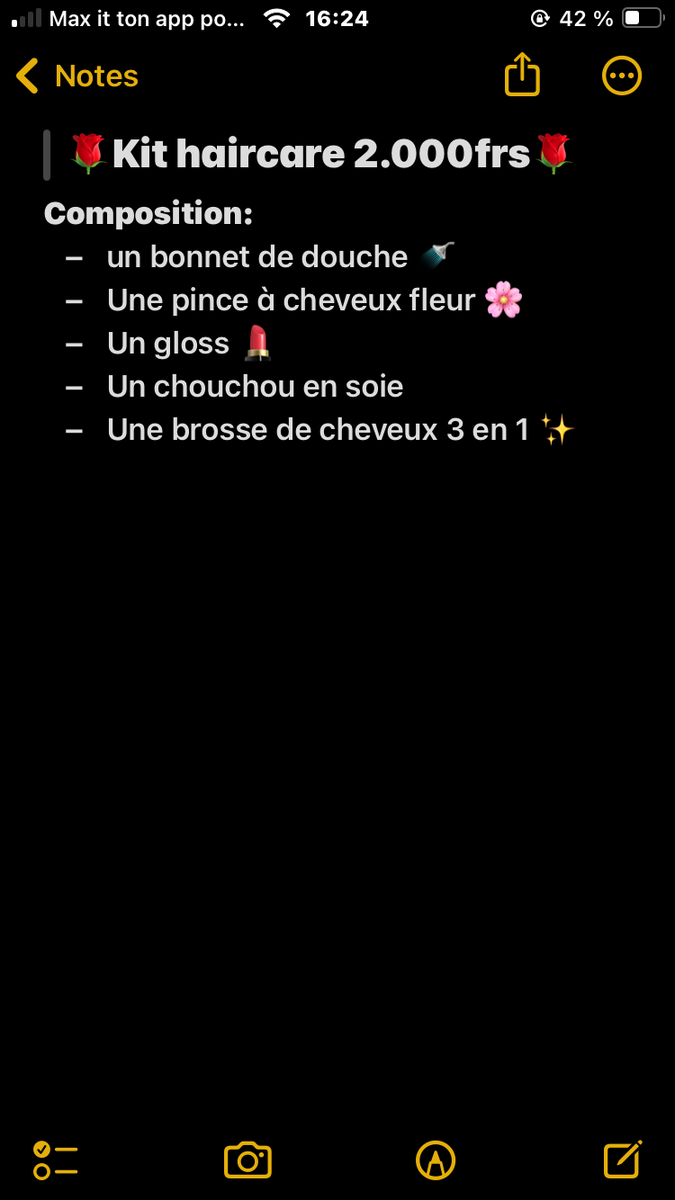This screenshot has height=1200, width=675.
Task: Go back to the Notes list
Action: [77, 77]
